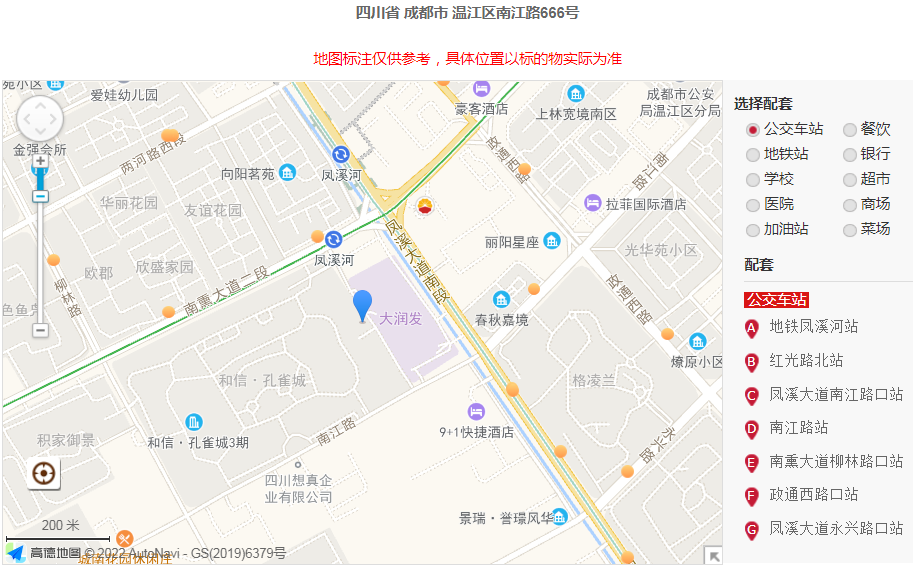
Task: Open the 南江路站 result
Action: (798, 428)
